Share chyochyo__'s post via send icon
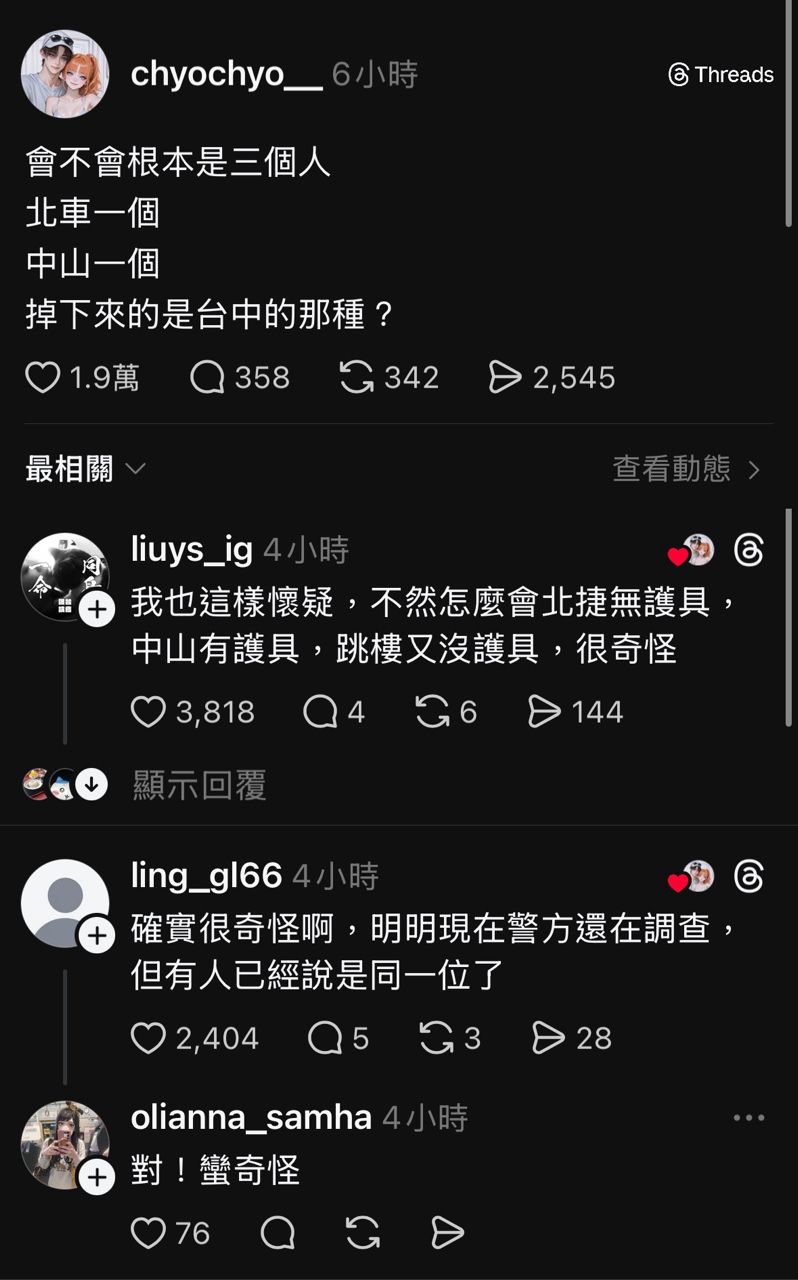 [x=505, y=378]
